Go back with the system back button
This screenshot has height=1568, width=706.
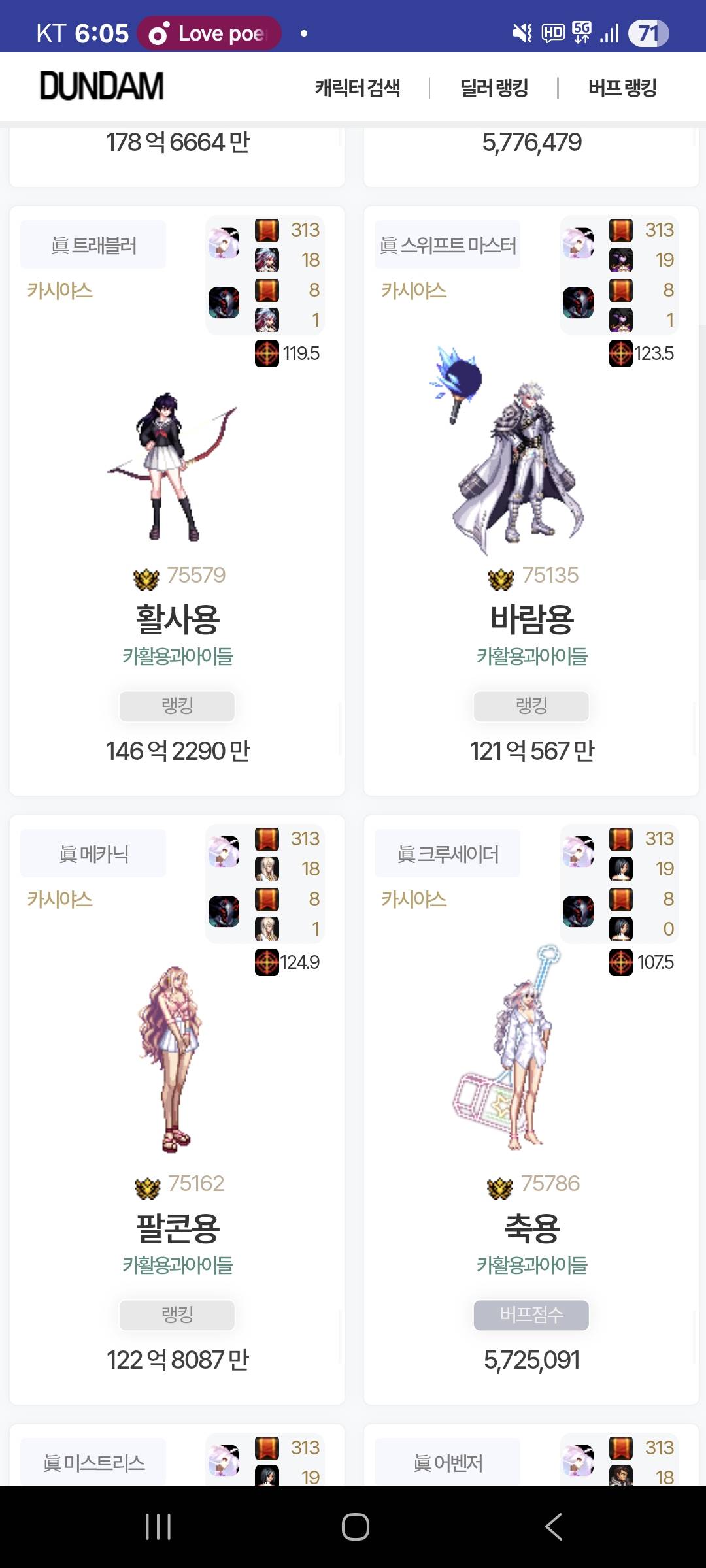pyautogui.click(x=553, y=1527)
